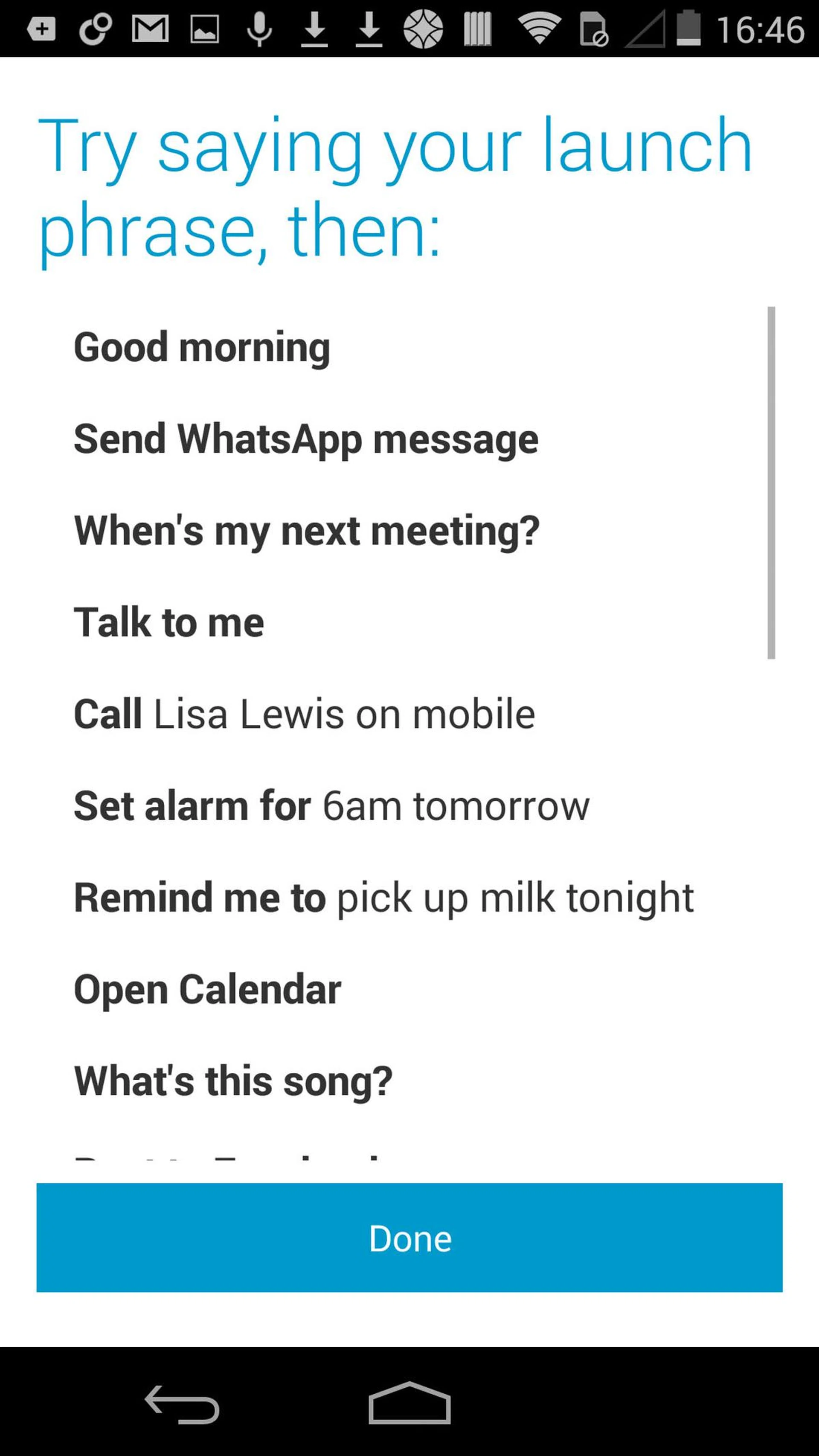Image resolution: width=819 pixels, height=1456 pixels.
Task: Tap the Done button
Action: 409,1238
